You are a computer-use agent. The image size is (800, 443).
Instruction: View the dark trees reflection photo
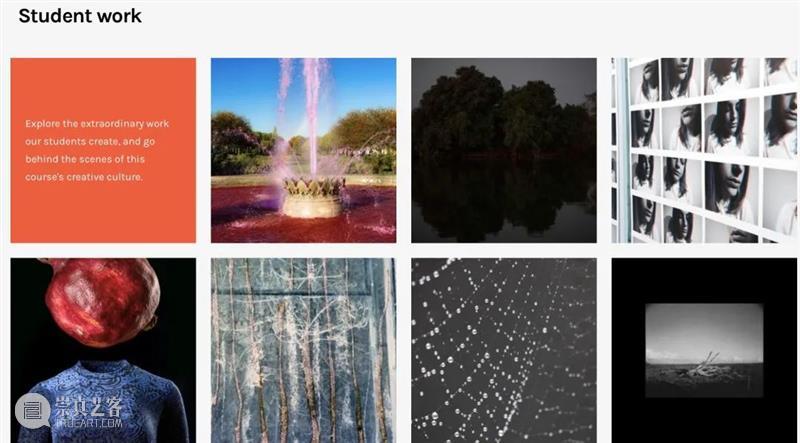coord(504,150)
